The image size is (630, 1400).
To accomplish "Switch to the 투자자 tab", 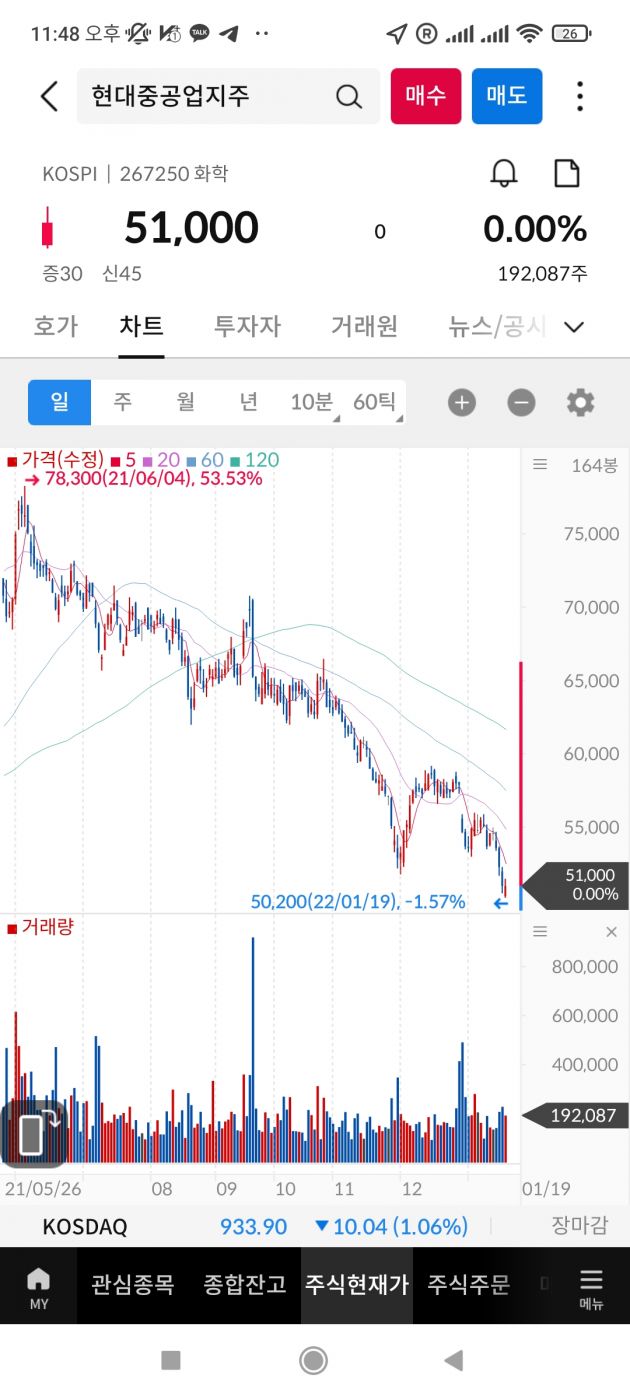I will [x=247, y=326].
